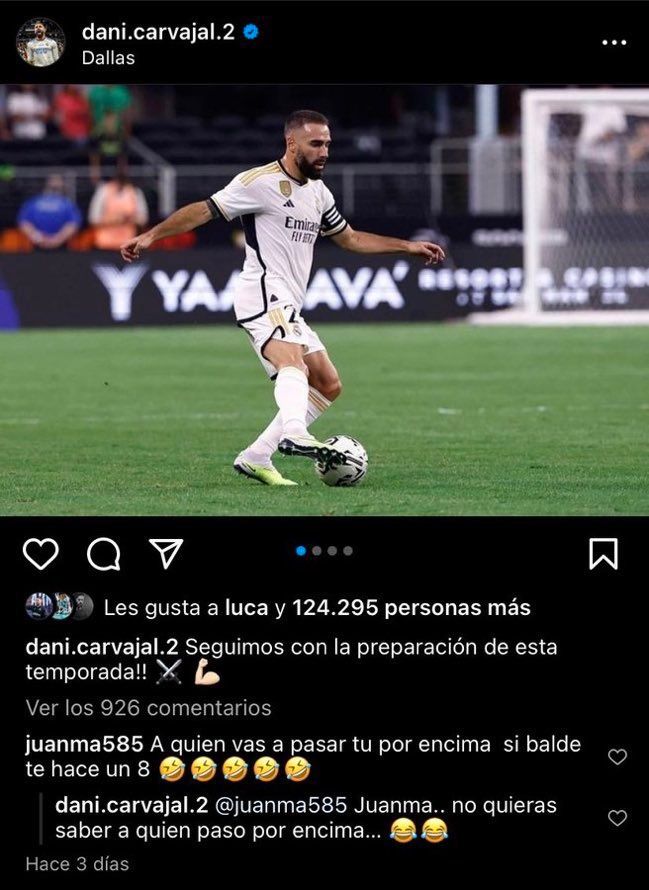This screenshot has width=649, height=890.
Task: Like the post with the heart icon
Action: (x=41, y=553)
